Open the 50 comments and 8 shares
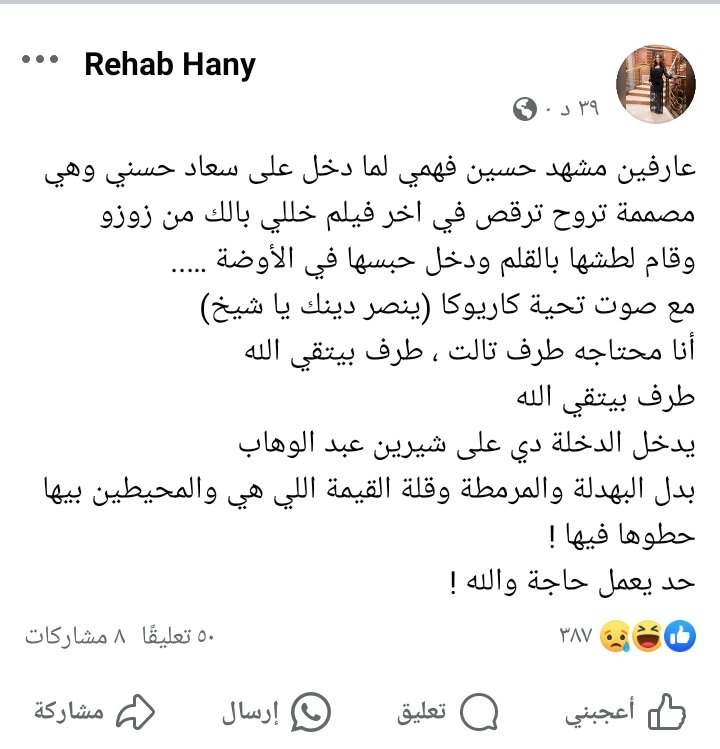Viewport: 720px width, 749px height. click(120, 636)
